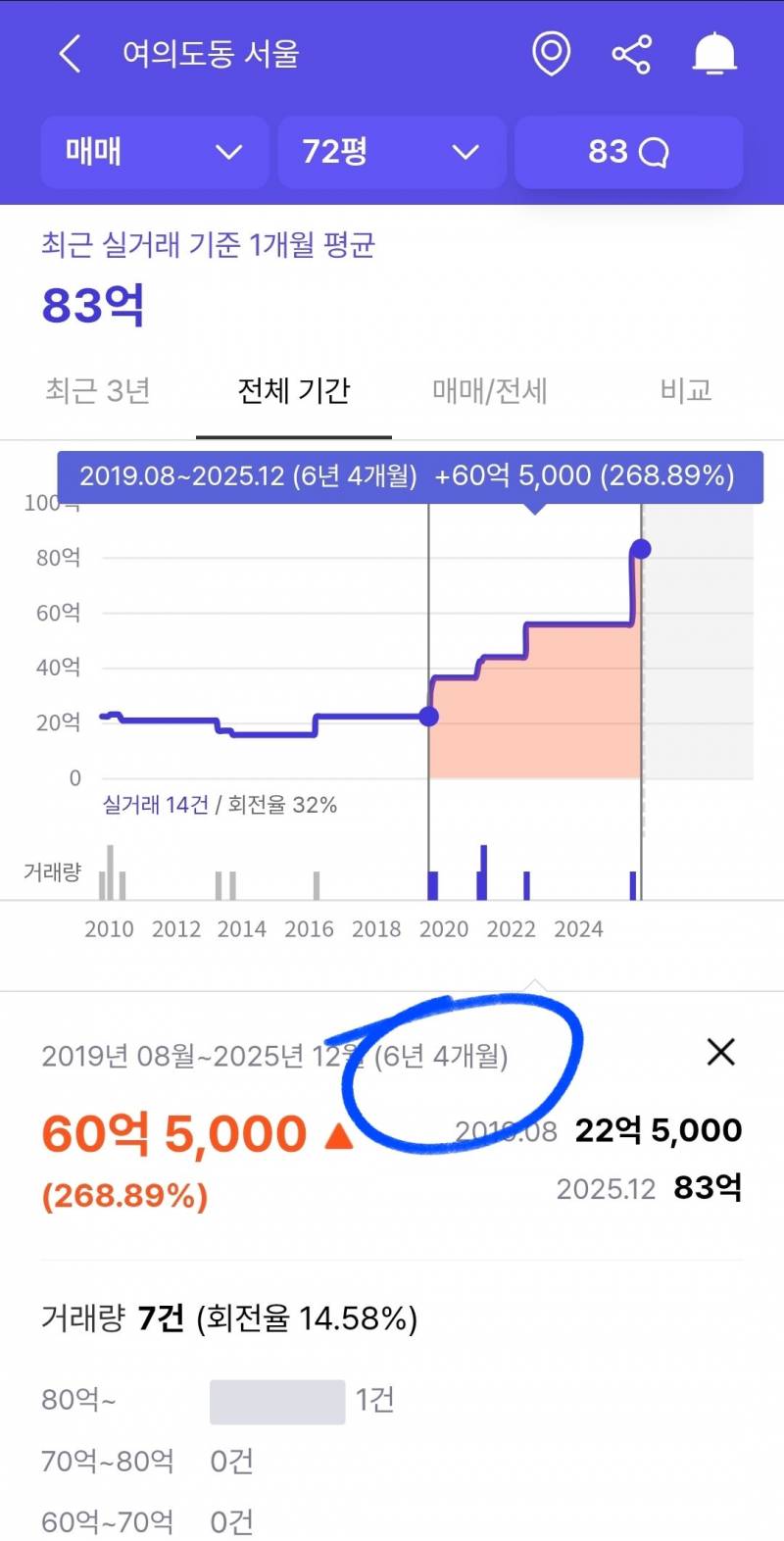This screenshot has height=1541, width=784.
Task: Tap the 80억~ volume bar showing 1건
Action: (276, 1401)
